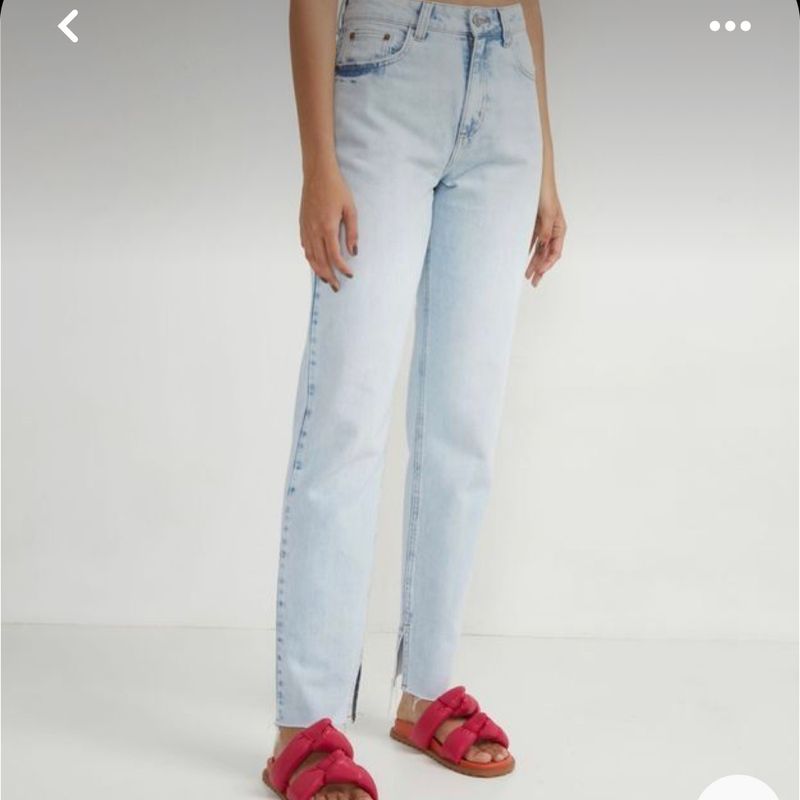
Task: Open the three-dot overflow menu
Action: 730,26
